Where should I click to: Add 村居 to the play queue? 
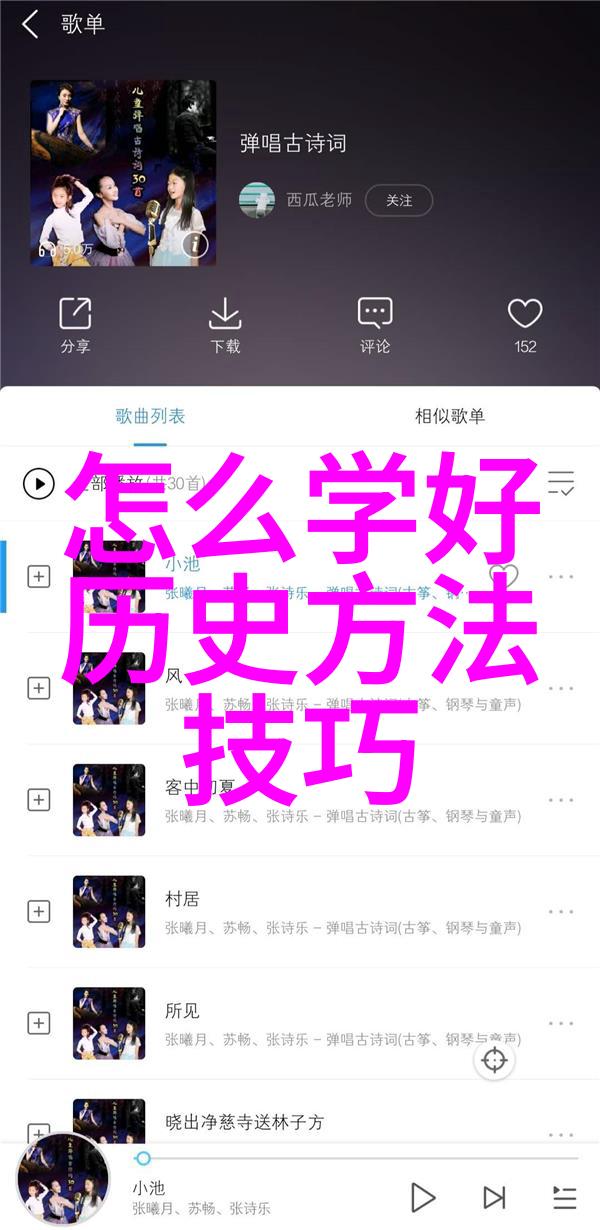pyautogui.click(x=39, y=912)
